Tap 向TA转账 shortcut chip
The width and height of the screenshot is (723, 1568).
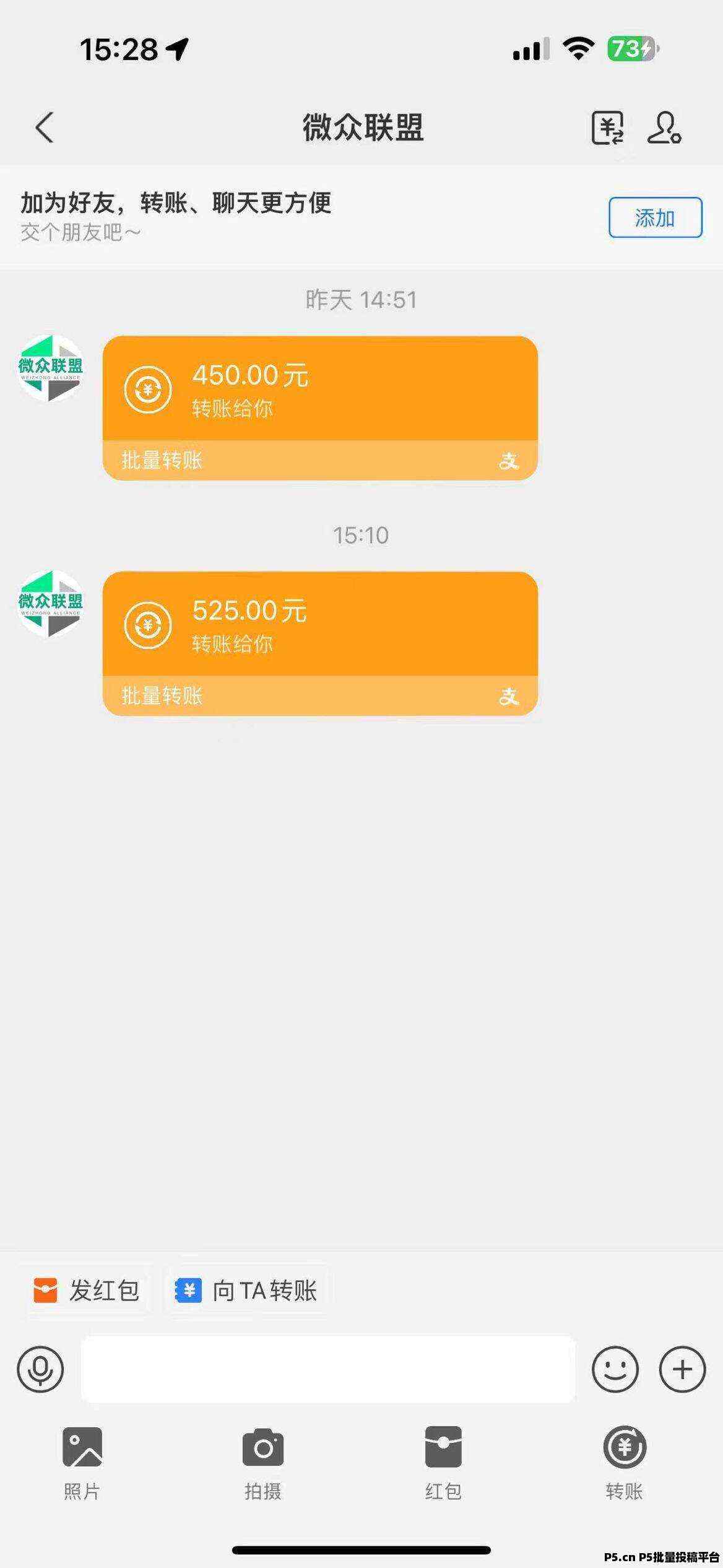coord(246,1291)
